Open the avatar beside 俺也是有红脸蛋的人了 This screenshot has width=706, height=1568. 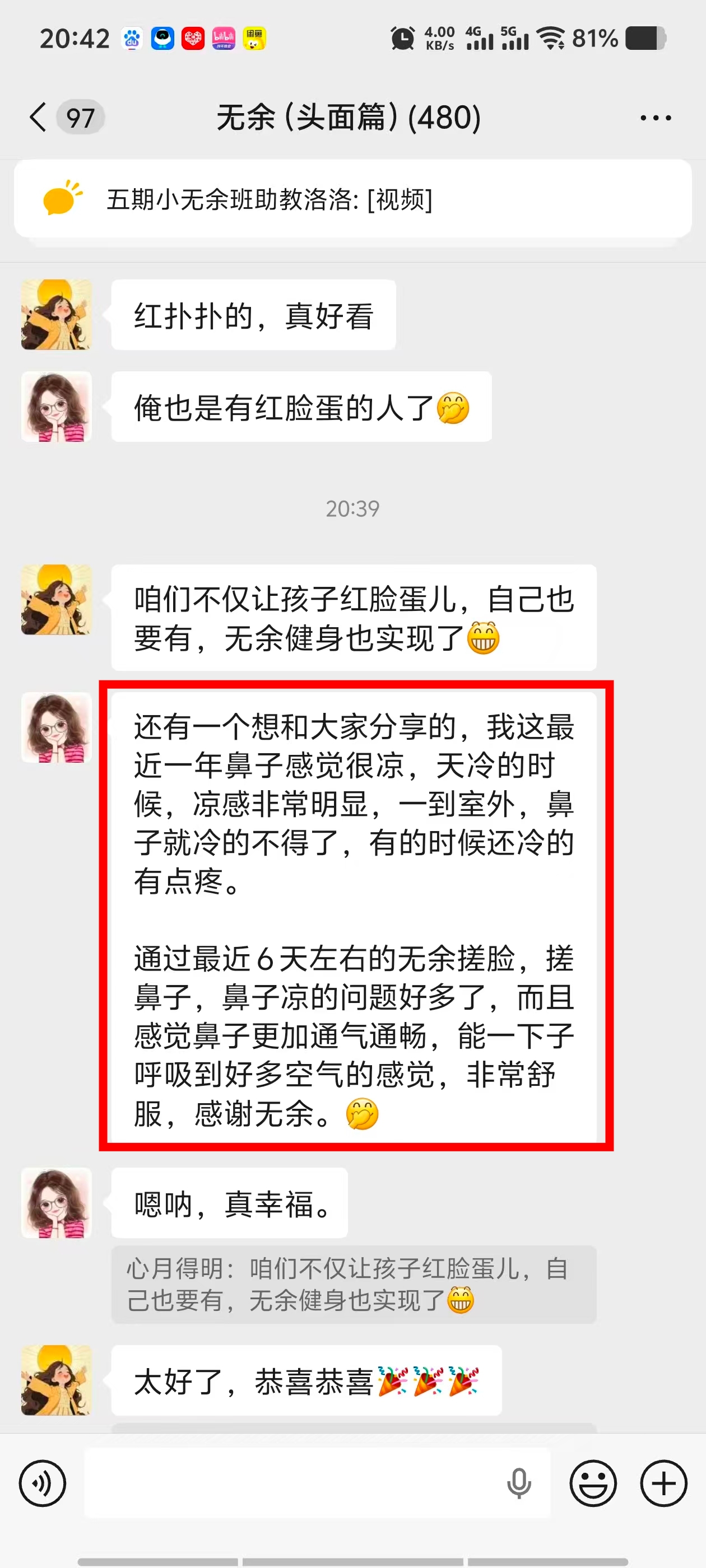pyautogui.click(x=56, y=407)
